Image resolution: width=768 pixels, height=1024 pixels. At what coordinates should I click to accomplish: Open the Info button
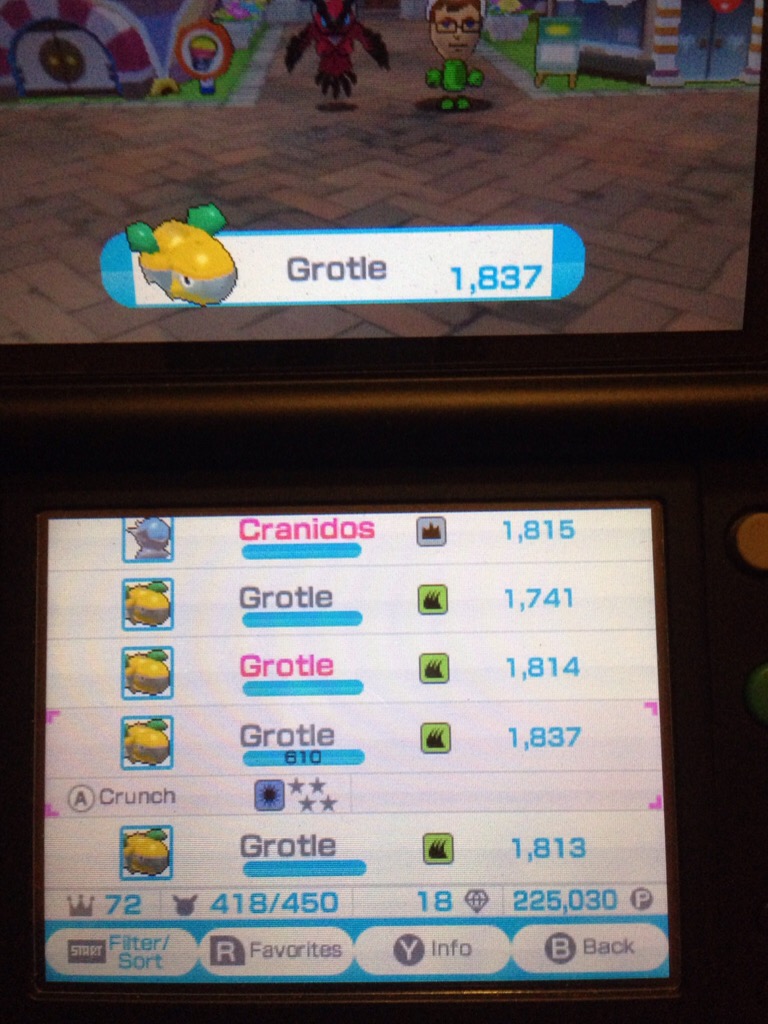[433, 949]
